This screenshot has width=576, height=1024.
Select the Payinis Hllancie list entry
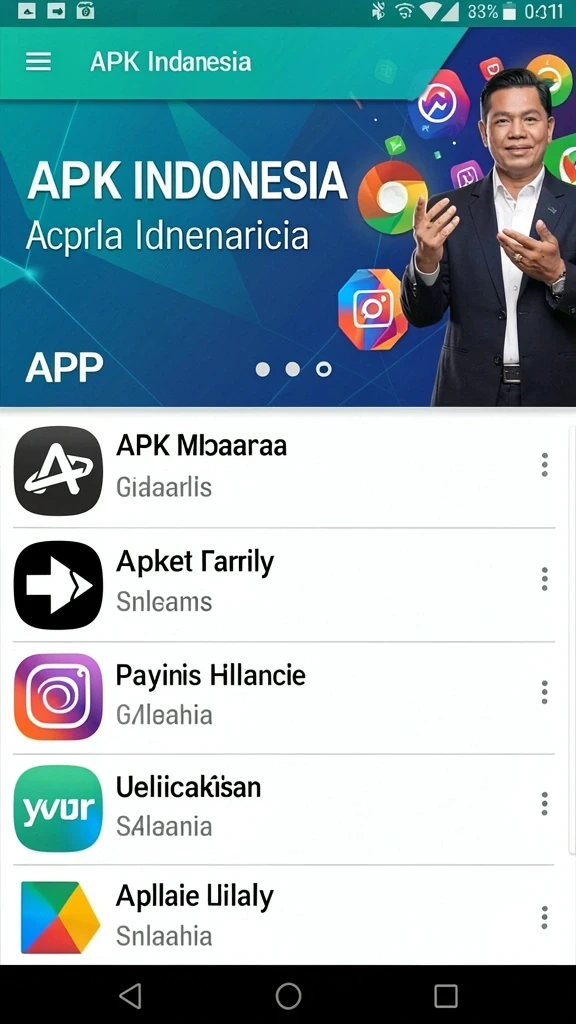(x=284, y=697)
